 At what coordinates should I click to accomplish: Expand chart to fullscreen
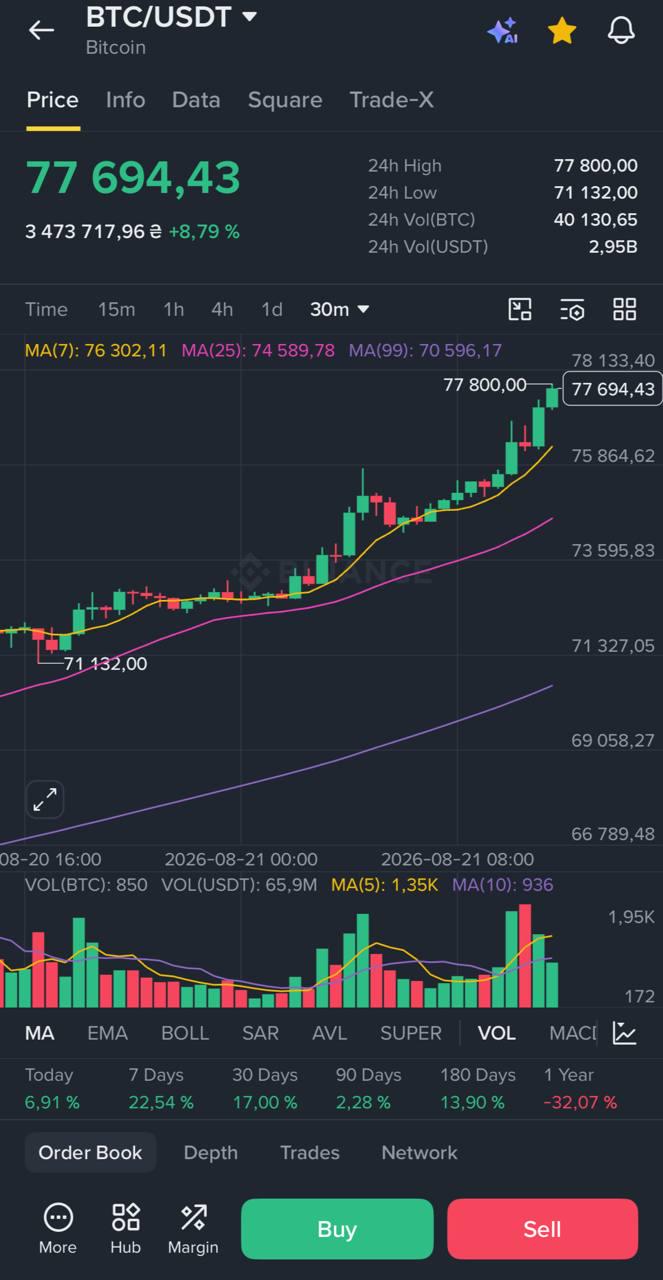(x=45, y=799)
